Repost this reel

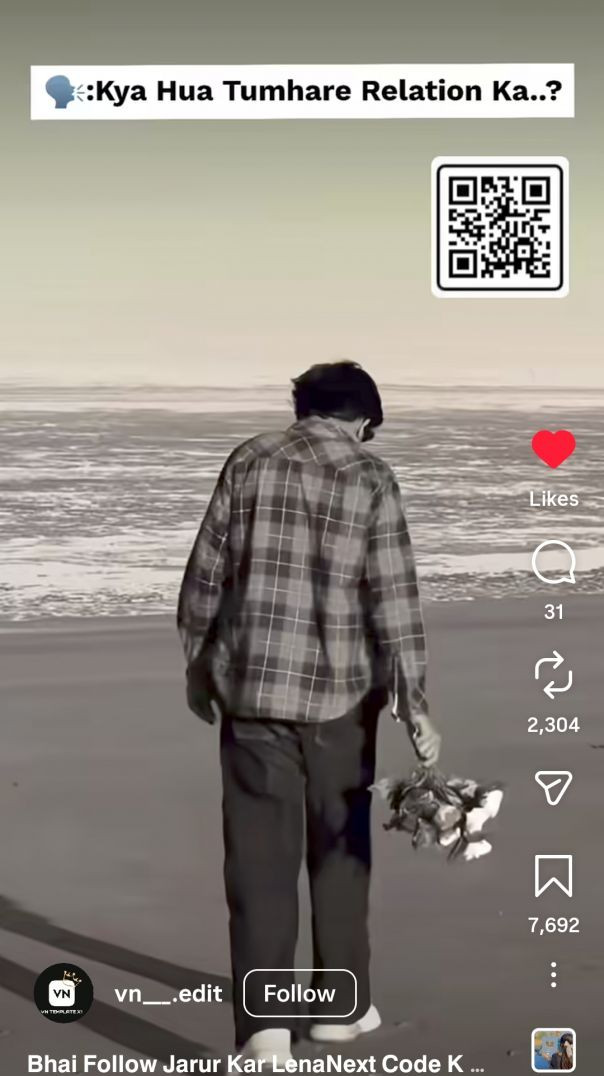(x=553, y=675)
